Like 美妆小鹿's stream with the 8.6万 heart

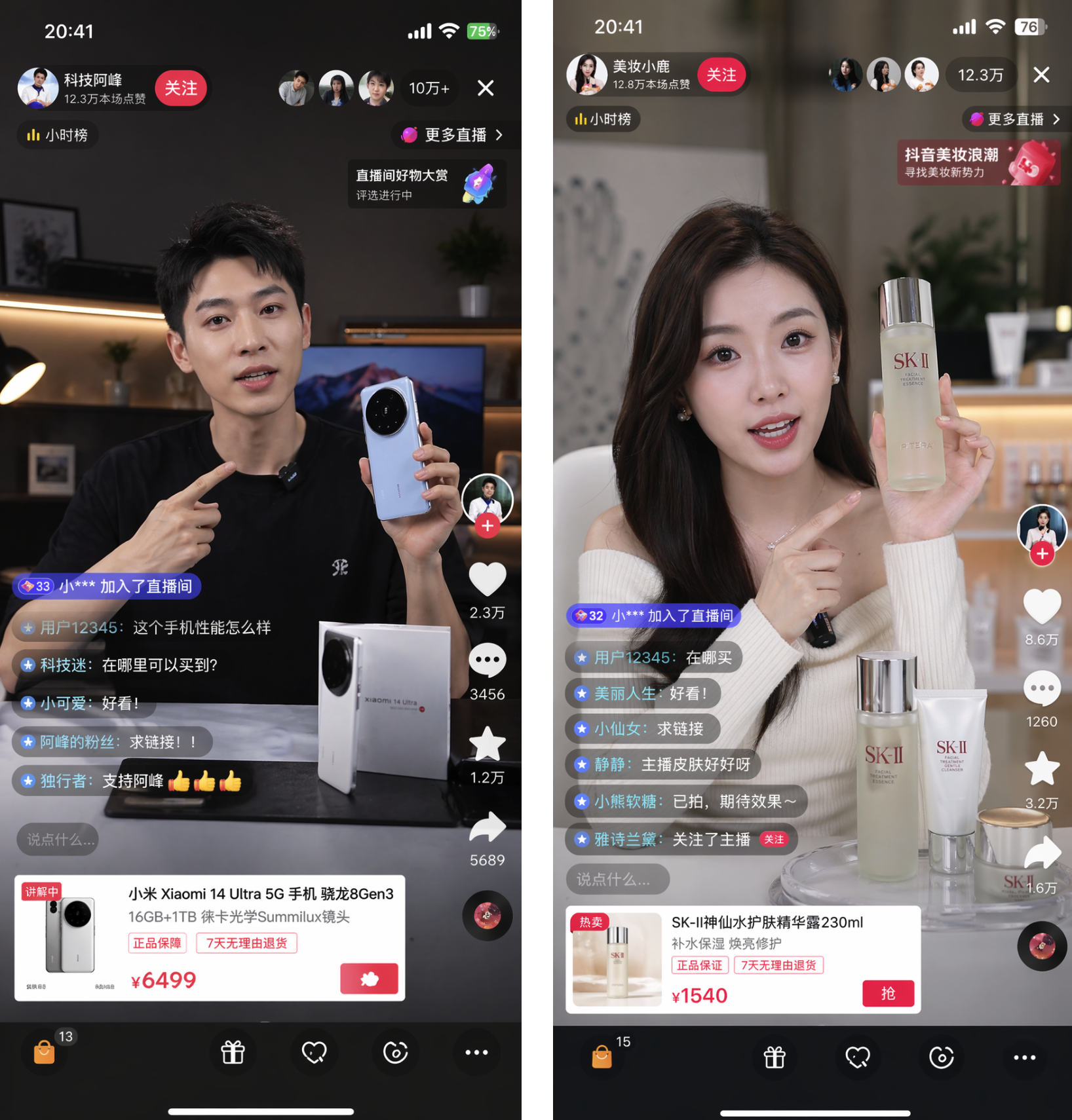1041,607
